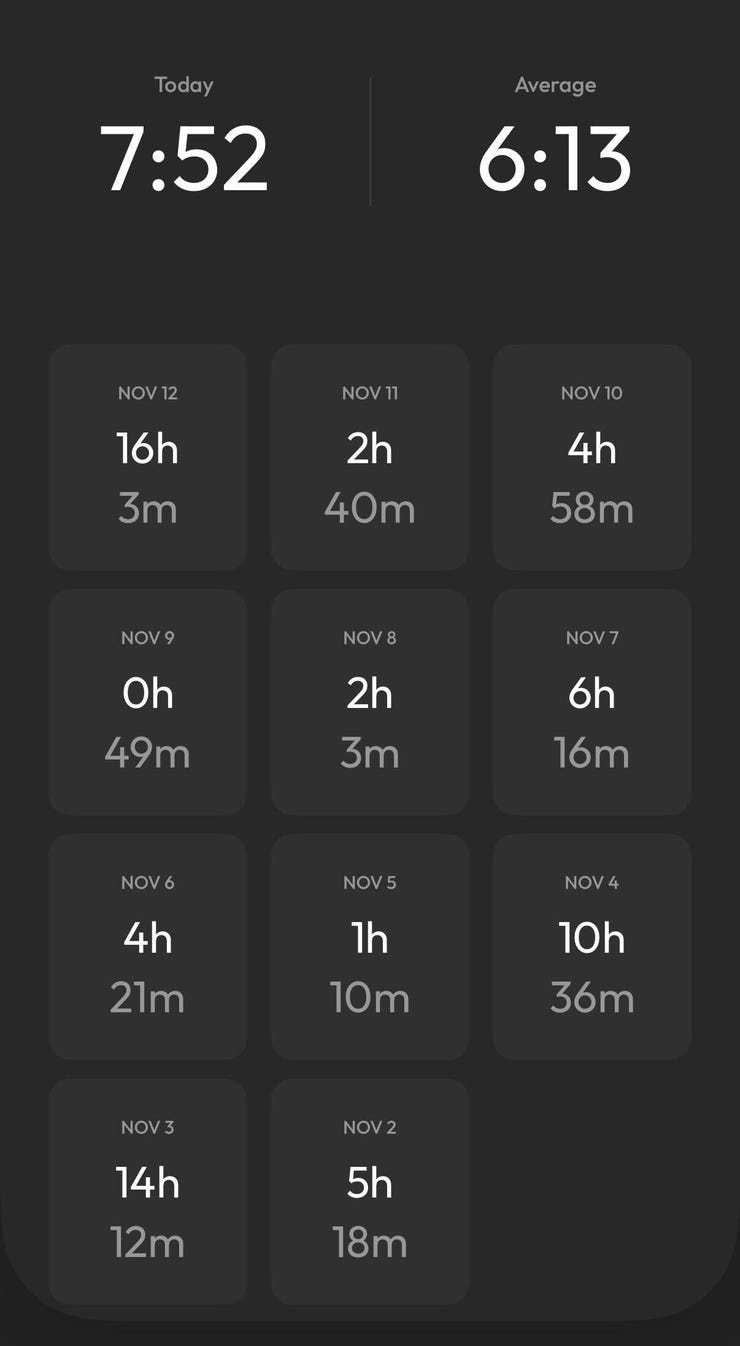The image size is (740, 1346).
Task: View the Nov 5 card showing 1h 10m
Action: click(370, 946)
